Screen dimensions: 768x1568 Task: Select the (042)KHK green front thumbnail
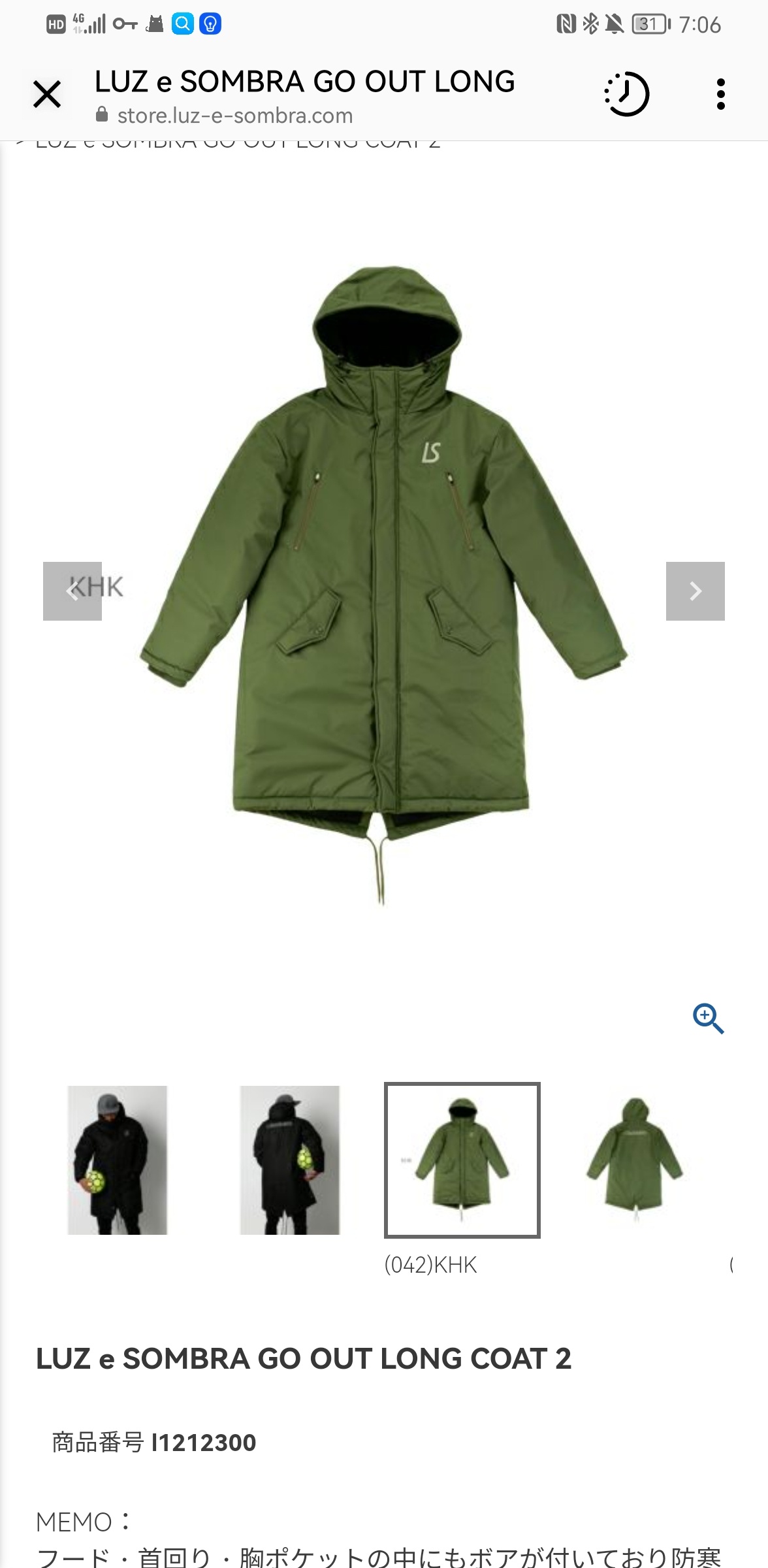coord(462,1160)
